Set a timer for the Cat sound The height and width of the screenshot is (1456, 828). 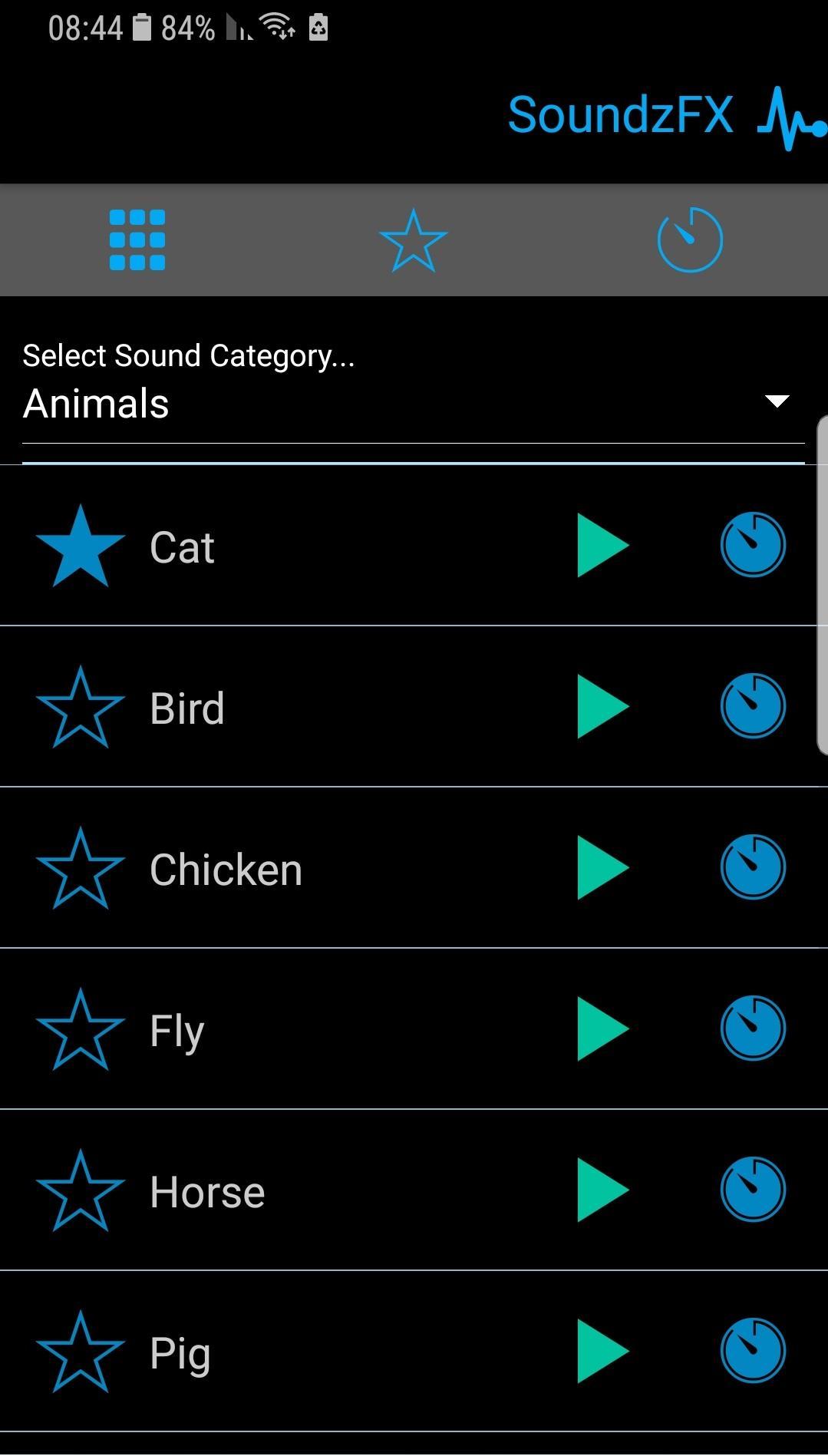(x=753, y=544)
